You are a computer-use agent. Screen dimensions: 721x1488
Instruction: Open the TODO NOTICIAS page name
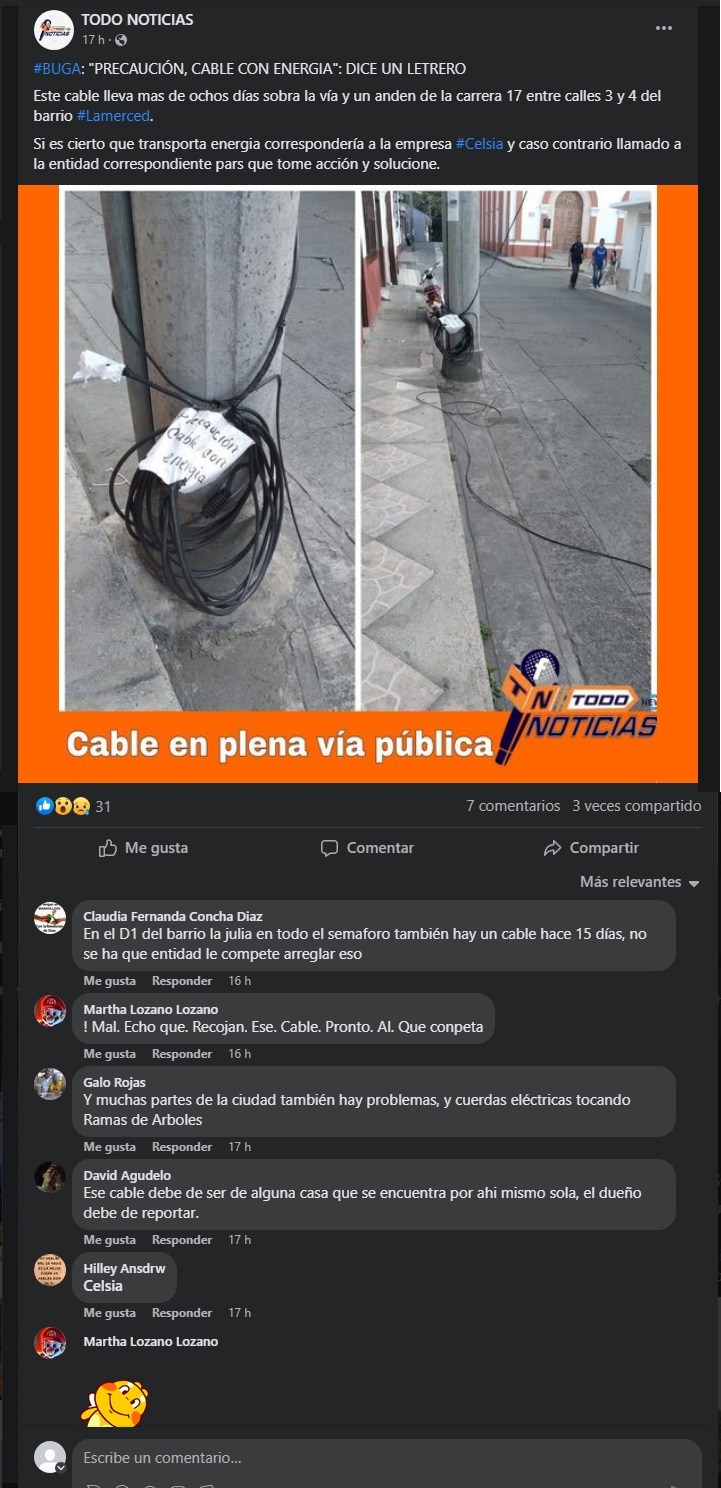(137, 20)
